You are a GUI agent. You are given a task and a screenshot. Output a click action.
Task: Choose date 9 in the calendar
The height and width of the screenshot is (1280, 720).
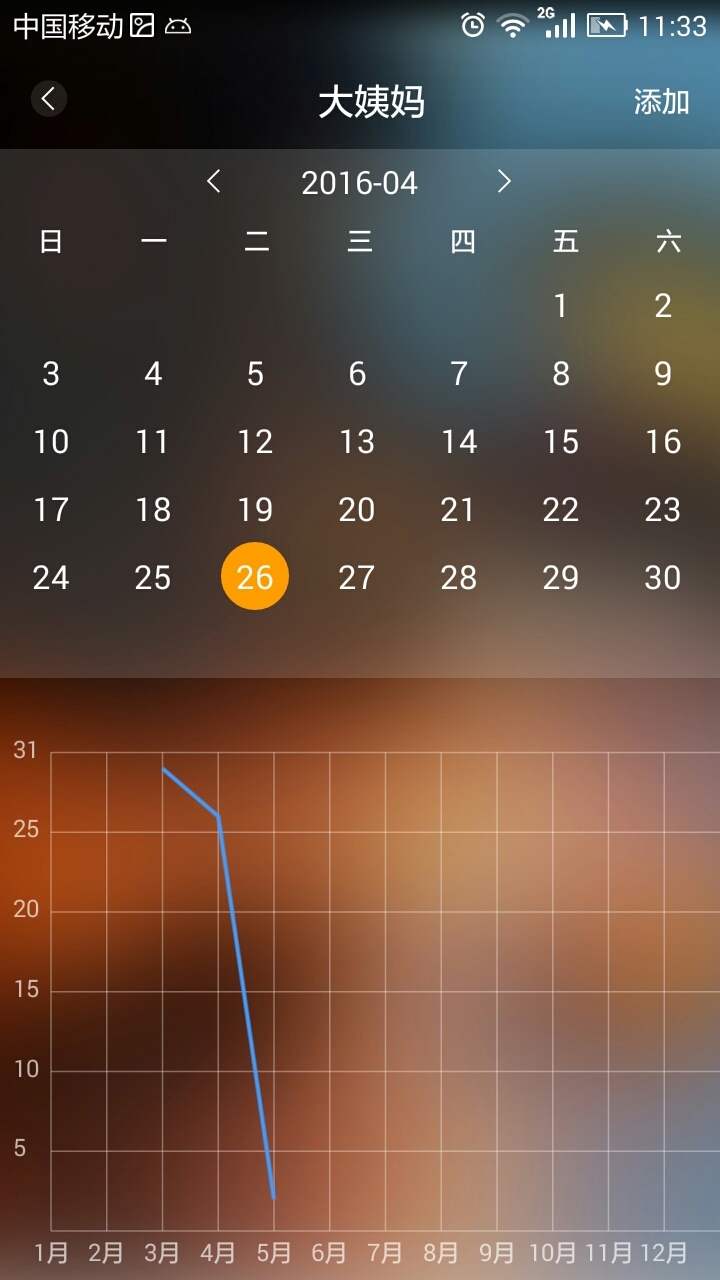(x=662, y=374)
